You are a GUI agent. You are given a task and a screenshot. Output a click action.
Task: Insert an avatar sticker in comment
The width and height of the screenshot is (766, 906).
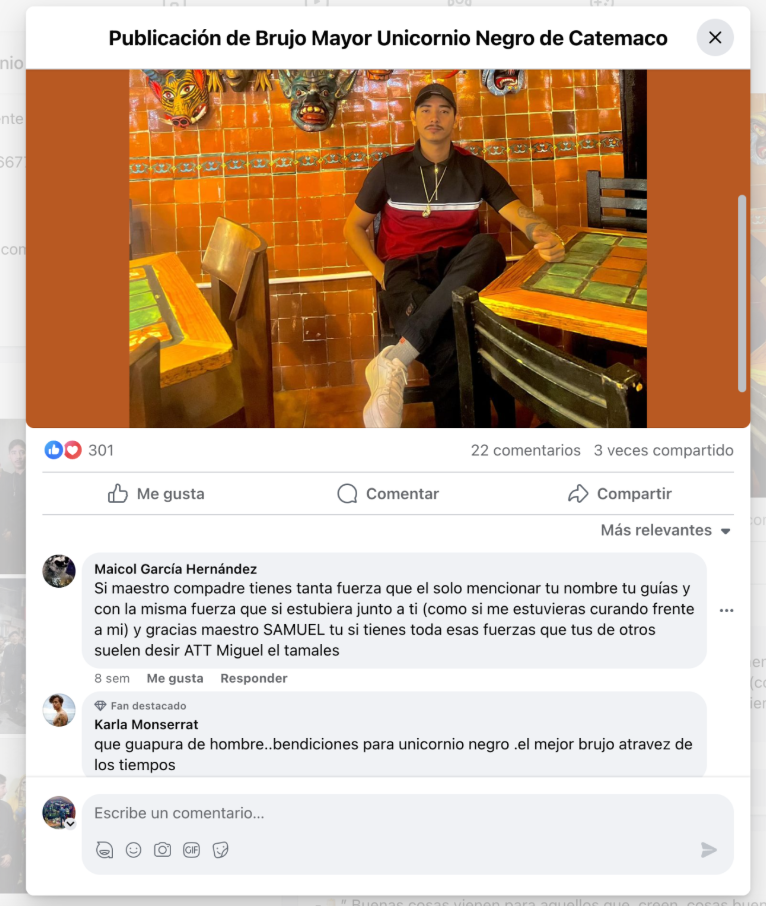104,850
